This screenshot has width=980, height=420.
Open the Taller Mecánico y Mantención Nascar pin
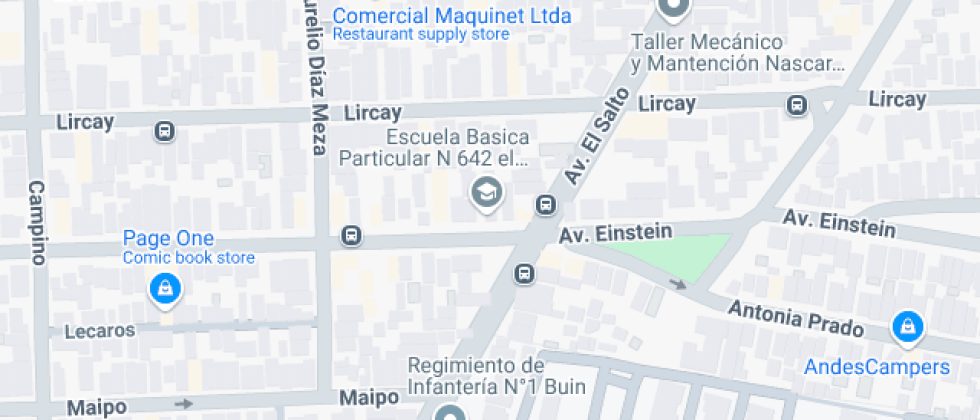tap(672, 10)
